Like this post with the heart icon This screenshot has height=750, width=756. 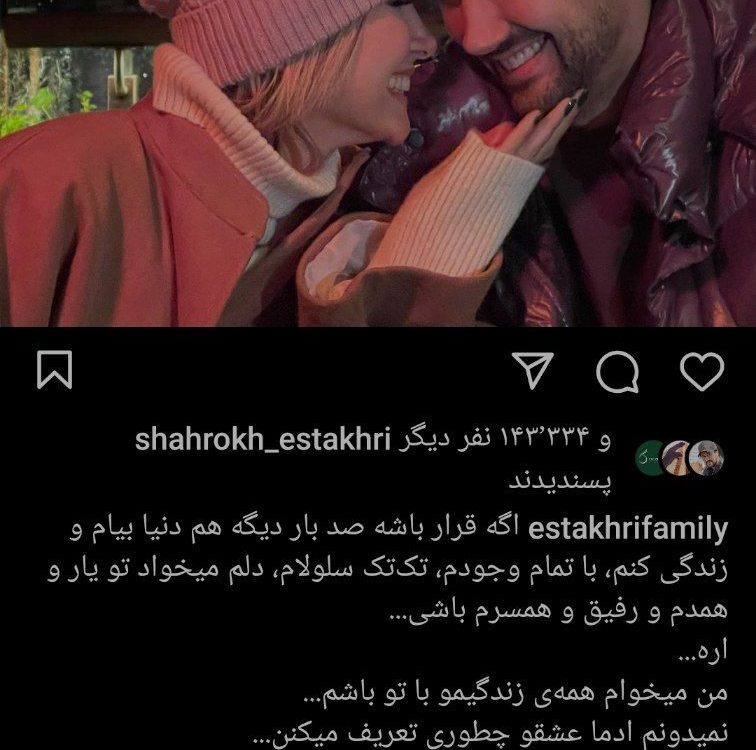(x=701, y=371)
